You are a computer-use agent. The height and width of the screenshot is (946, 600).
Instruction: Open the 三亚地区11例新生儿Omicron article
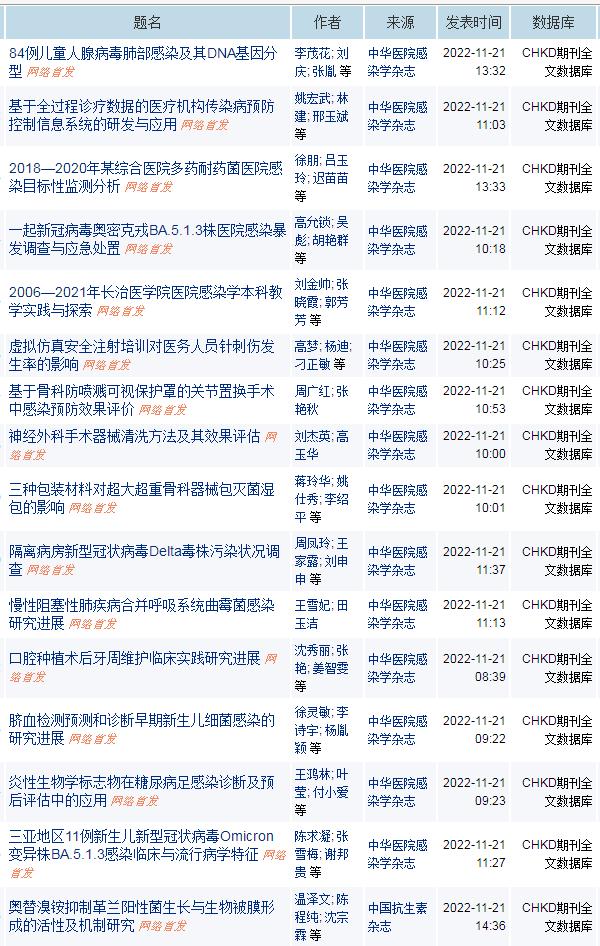pos(140,836)
